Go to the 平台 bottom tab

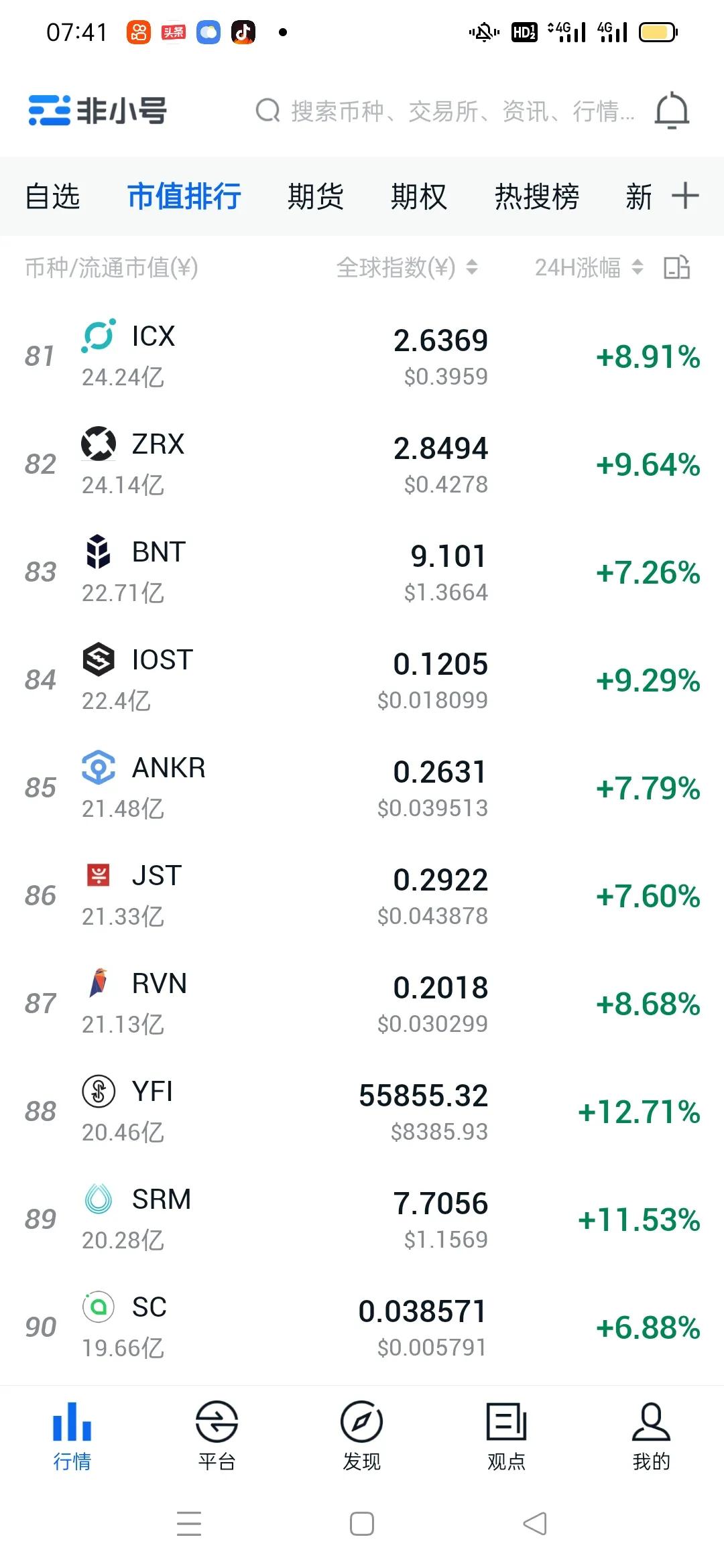(x=217, y=1435)
